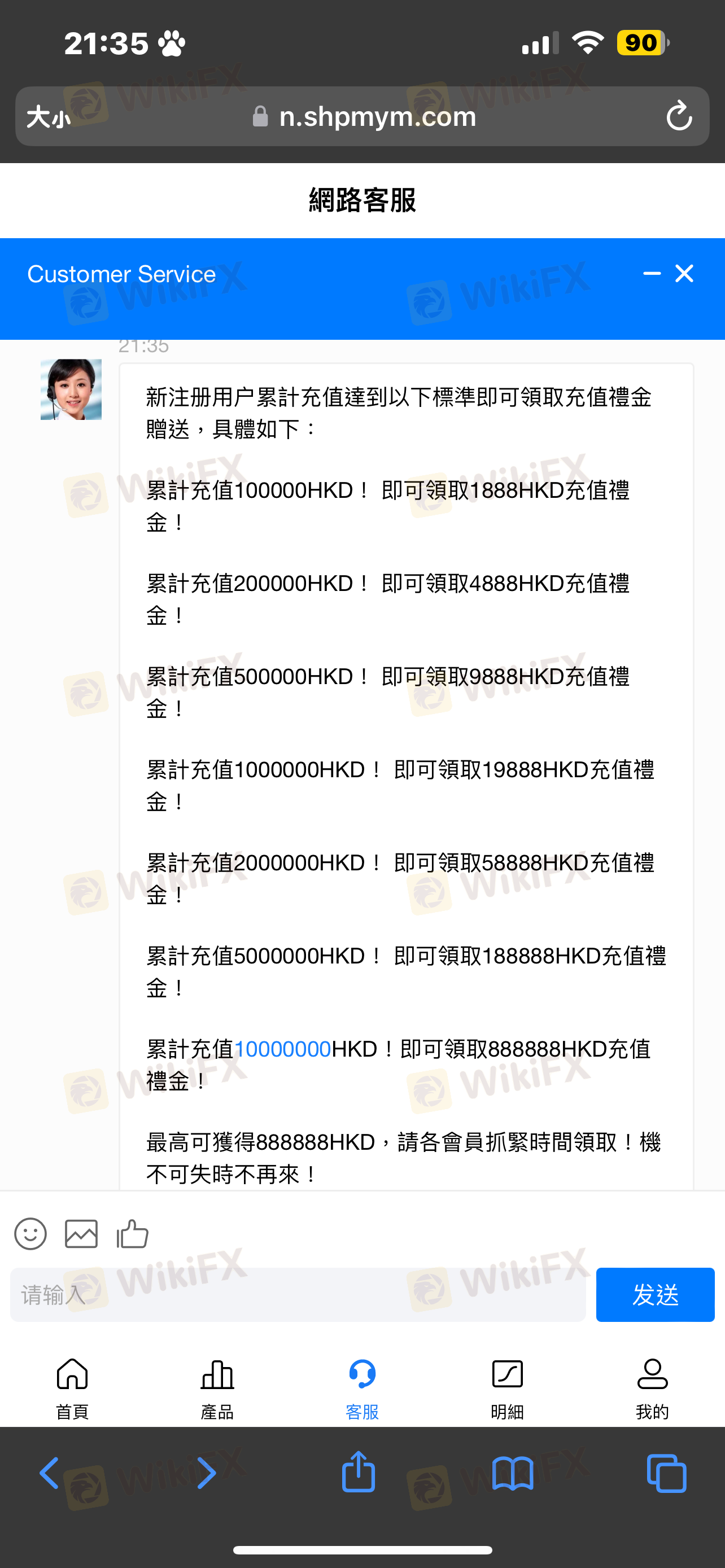Share this page from the toolbar

click(359, 1473)
